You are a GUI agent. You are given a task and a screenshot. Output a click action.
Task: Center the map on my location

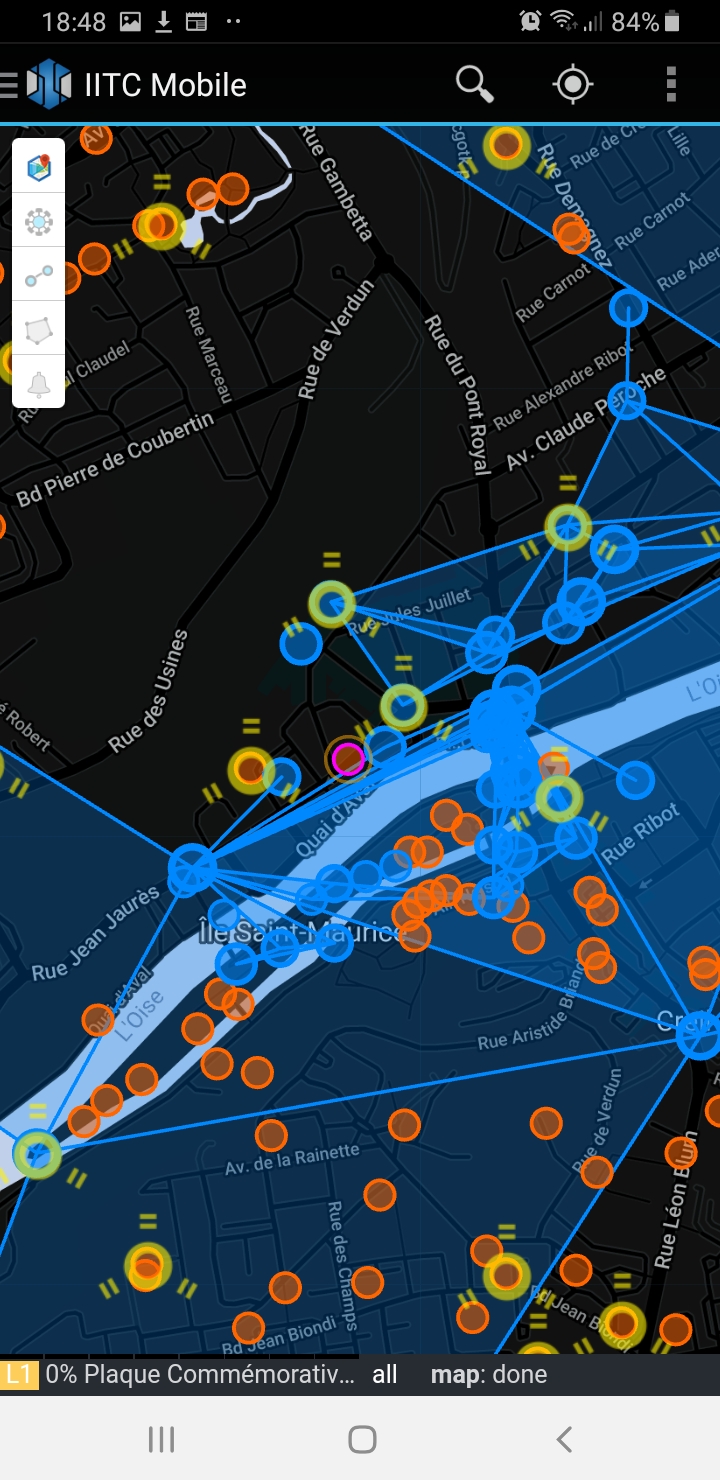pos(573,84)
